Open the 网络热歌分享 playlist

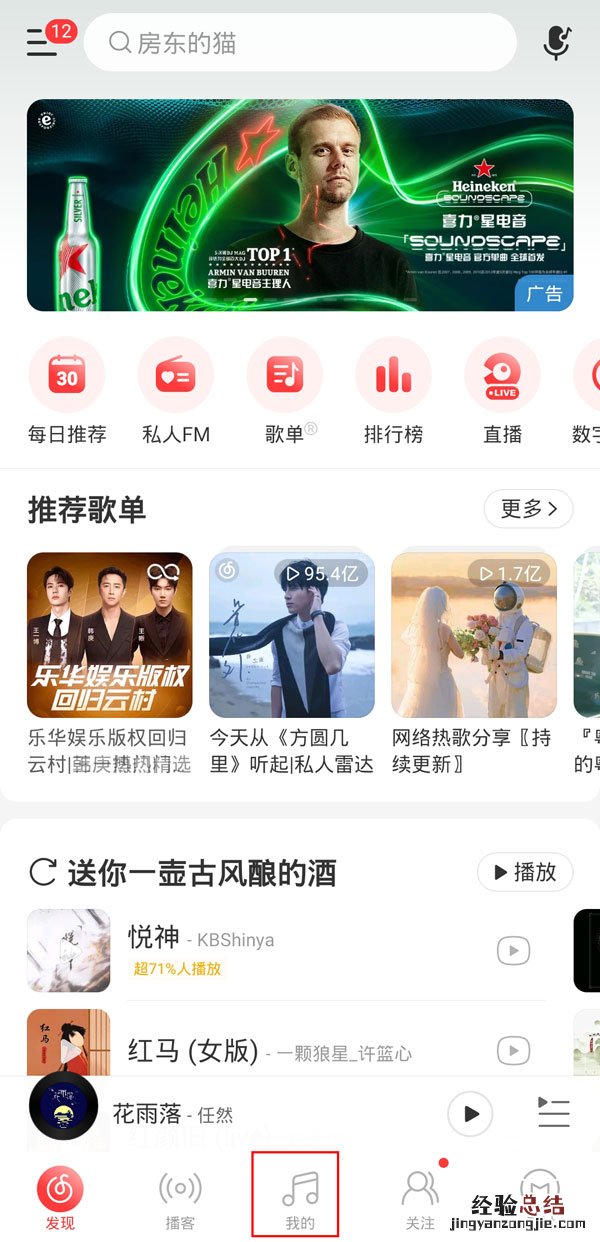pyautogui.click(x=474, y=635)
